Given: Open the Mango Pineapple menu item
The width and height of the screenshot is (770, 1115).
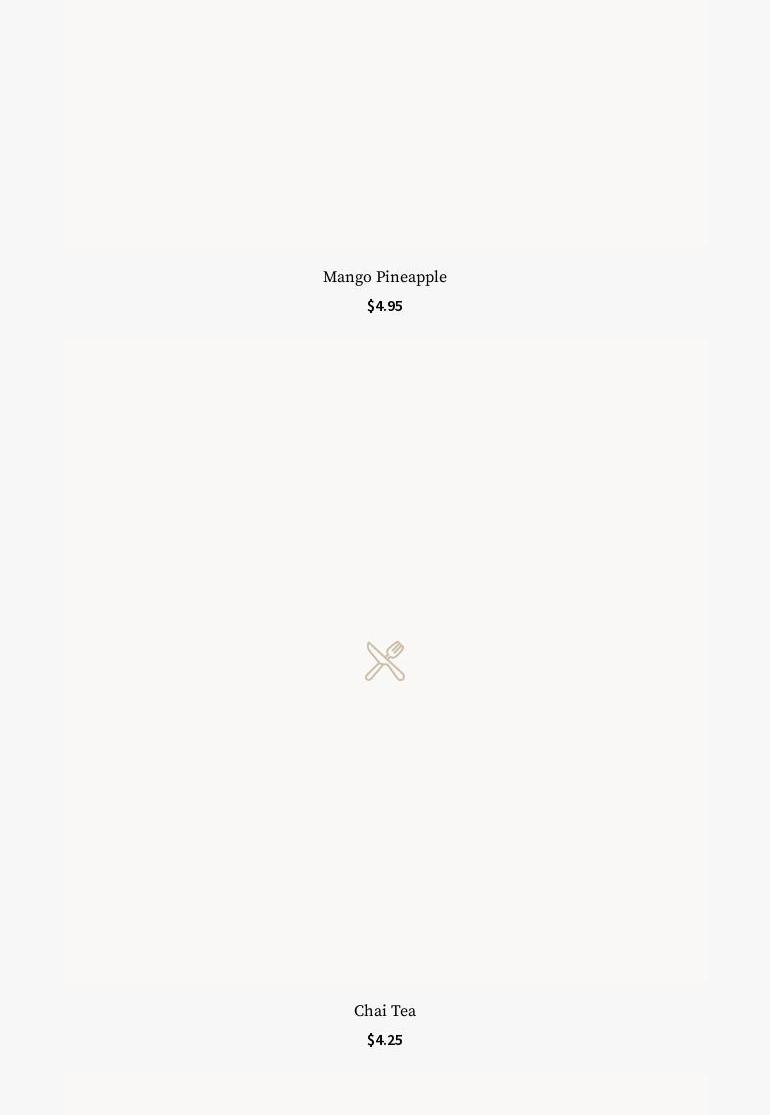Looking at the screenshot, I should (385, 277).
